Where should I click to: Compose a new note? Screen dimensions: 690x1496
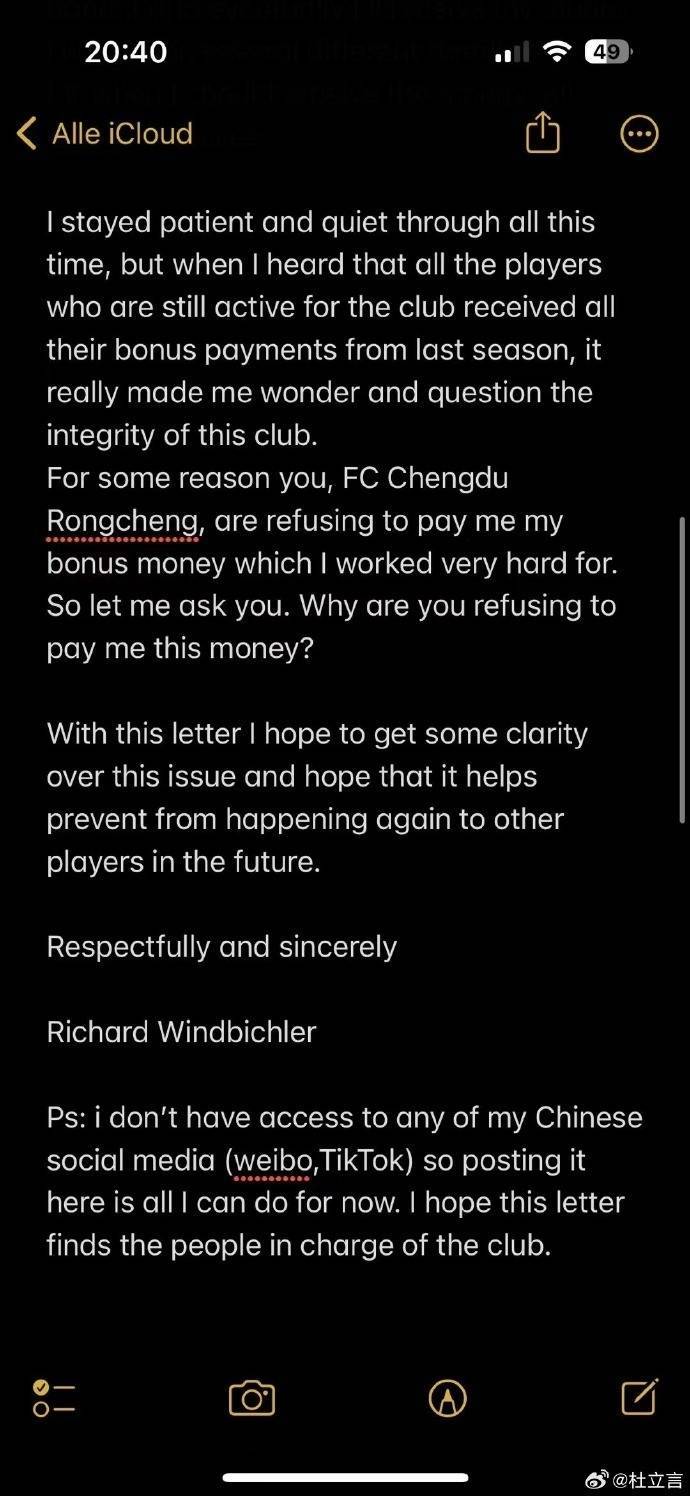click(639, 1397)
